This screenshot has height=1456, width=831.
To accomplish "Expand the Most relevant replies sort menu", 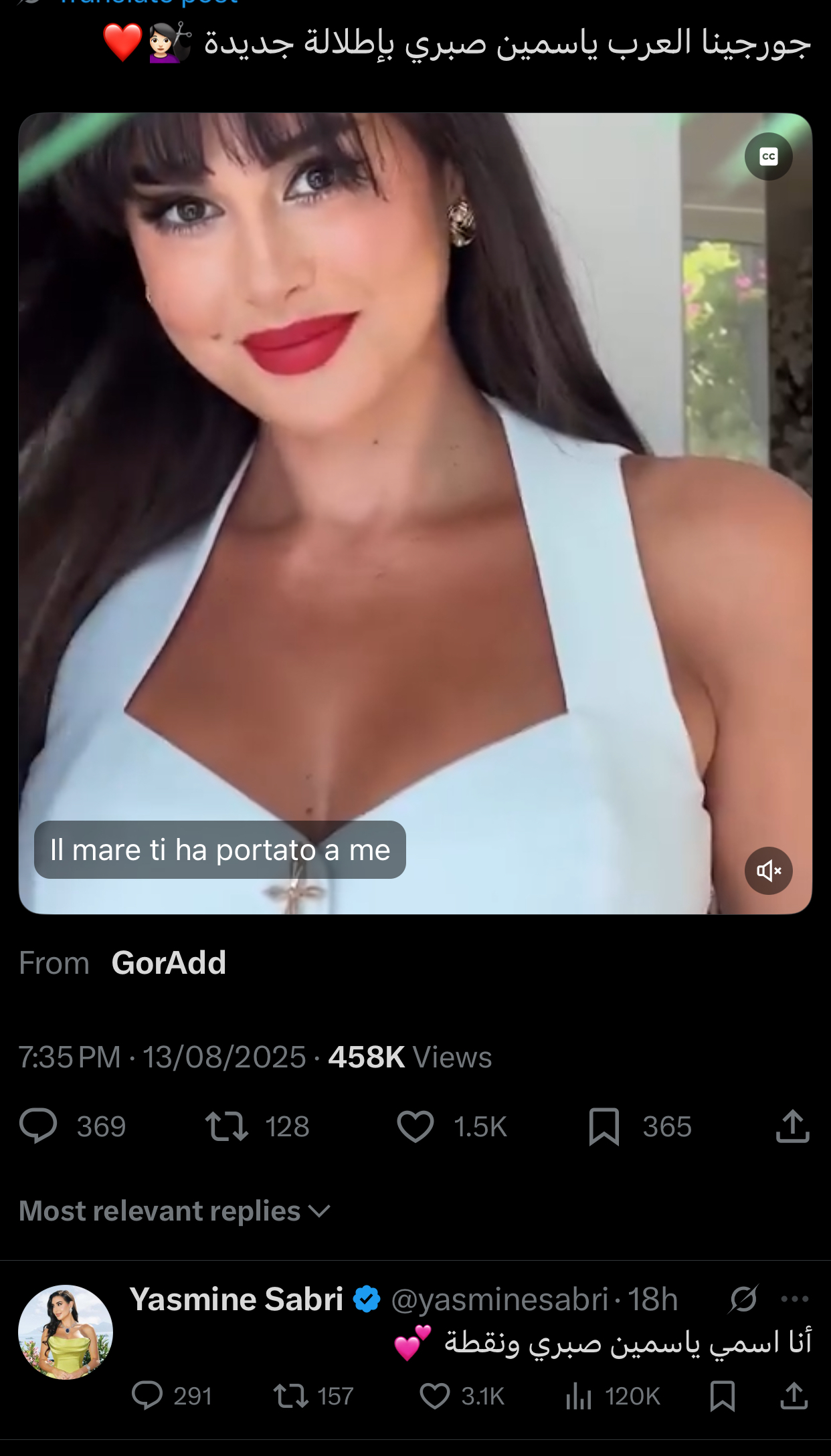I will pyautogui.click(x=175, y=1211).
